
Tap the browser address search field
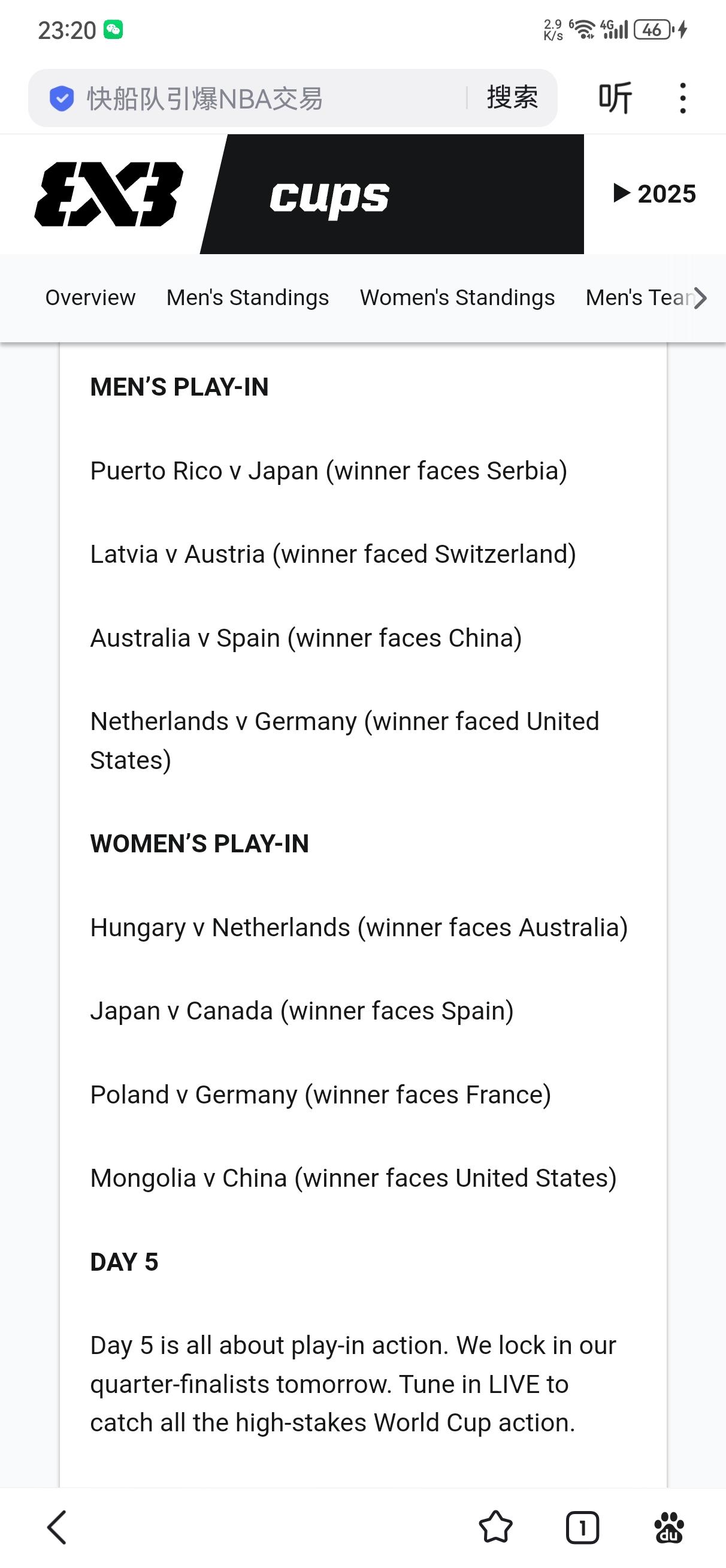pyautogui.click(x=256, y=98)
